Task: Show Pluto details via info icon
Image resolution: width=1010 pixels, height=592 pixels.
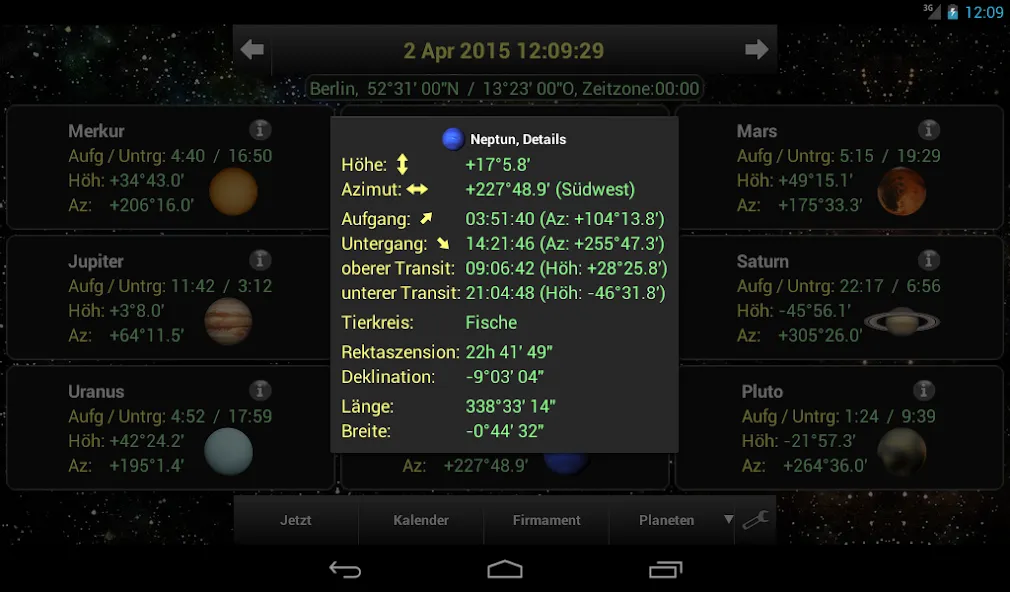Action: click(924, 390)
